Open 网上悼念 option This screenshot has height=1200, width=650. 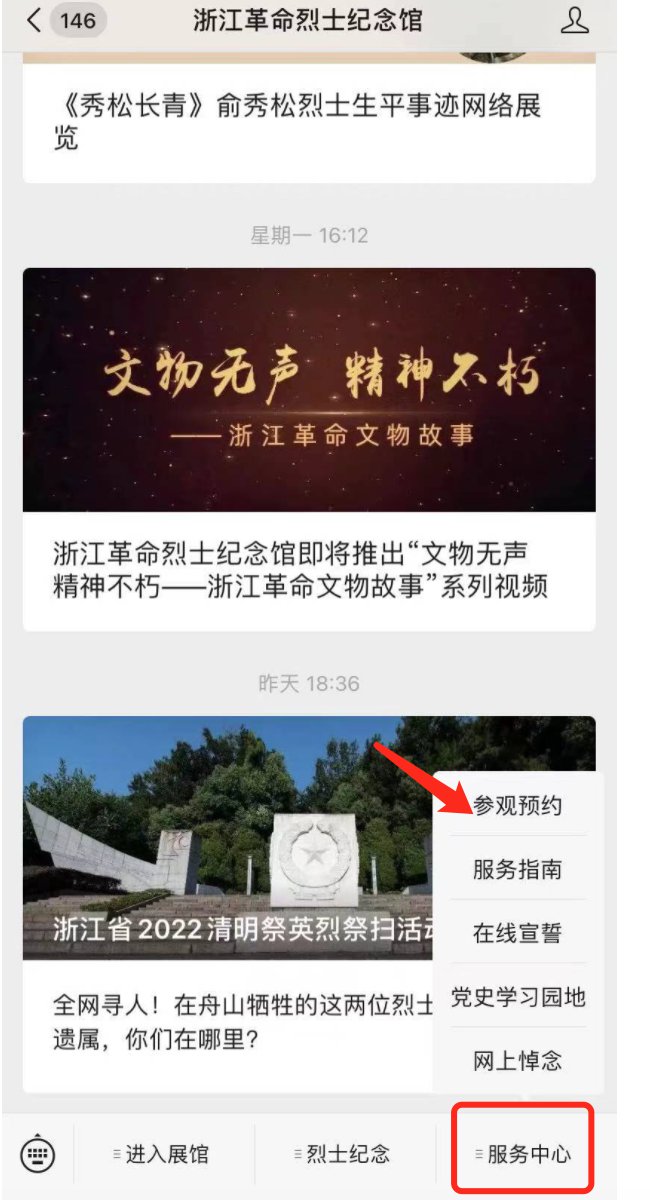(x=517, y=1060)
